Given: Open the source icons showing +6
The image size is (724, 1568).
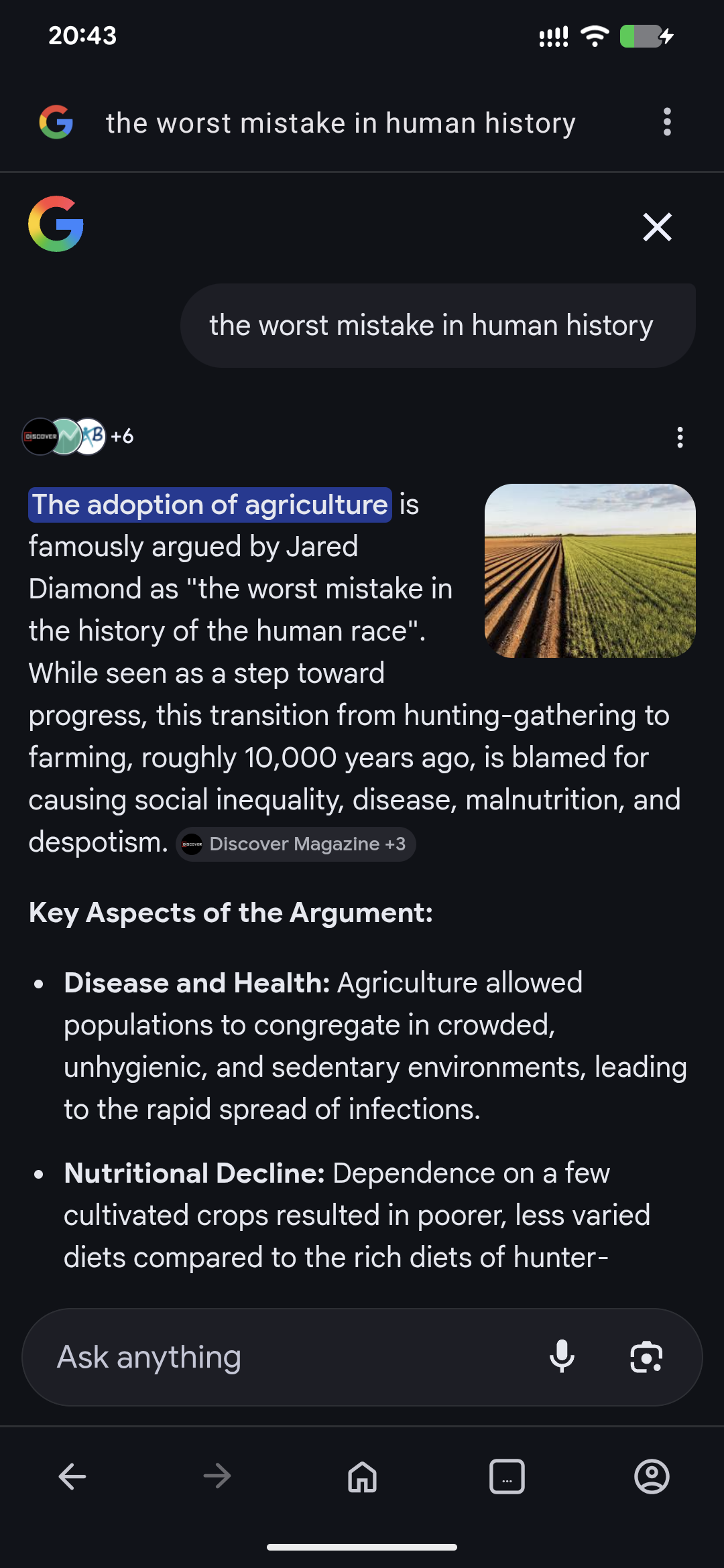Looking at the screenshot, I should (78, 436).
